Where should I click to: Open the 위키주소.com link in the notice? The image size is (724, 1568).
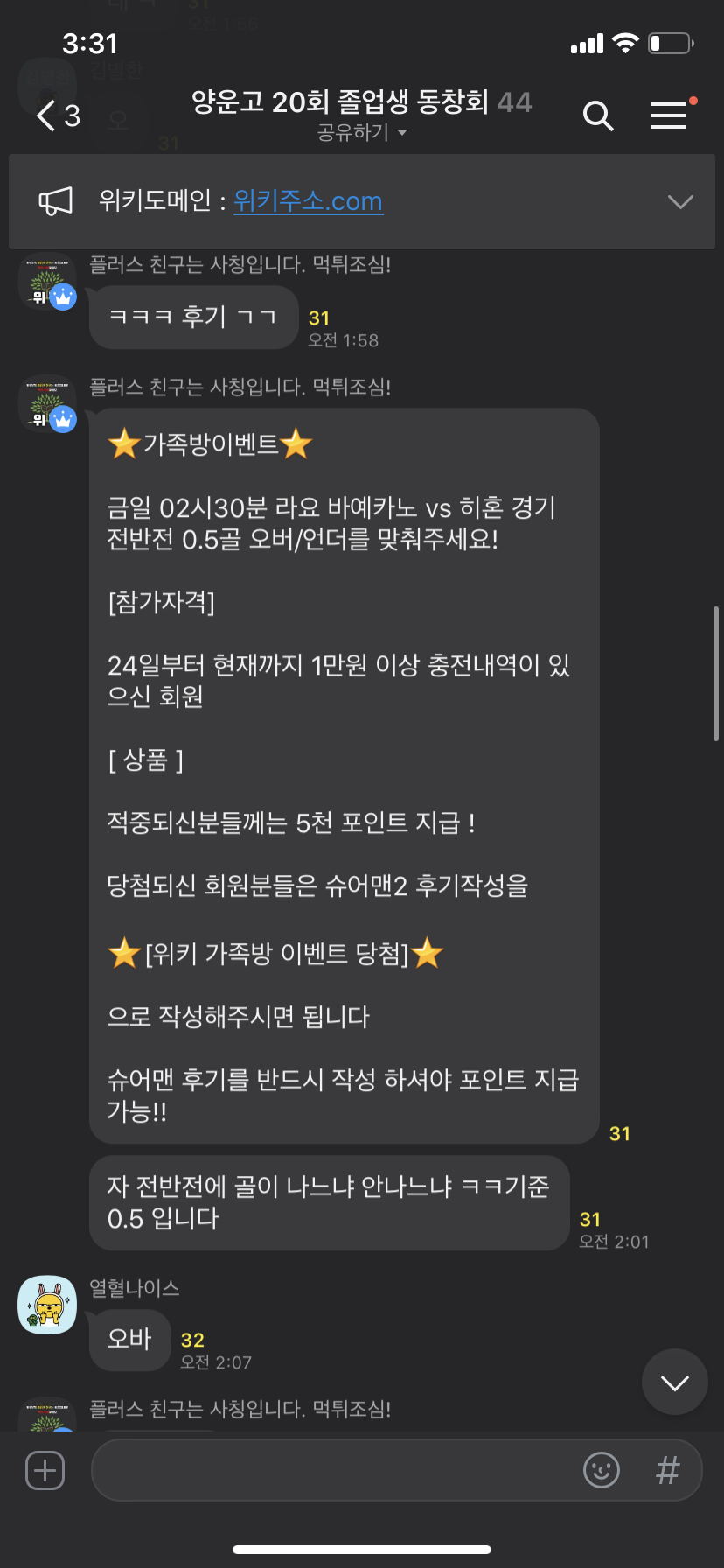308,201
